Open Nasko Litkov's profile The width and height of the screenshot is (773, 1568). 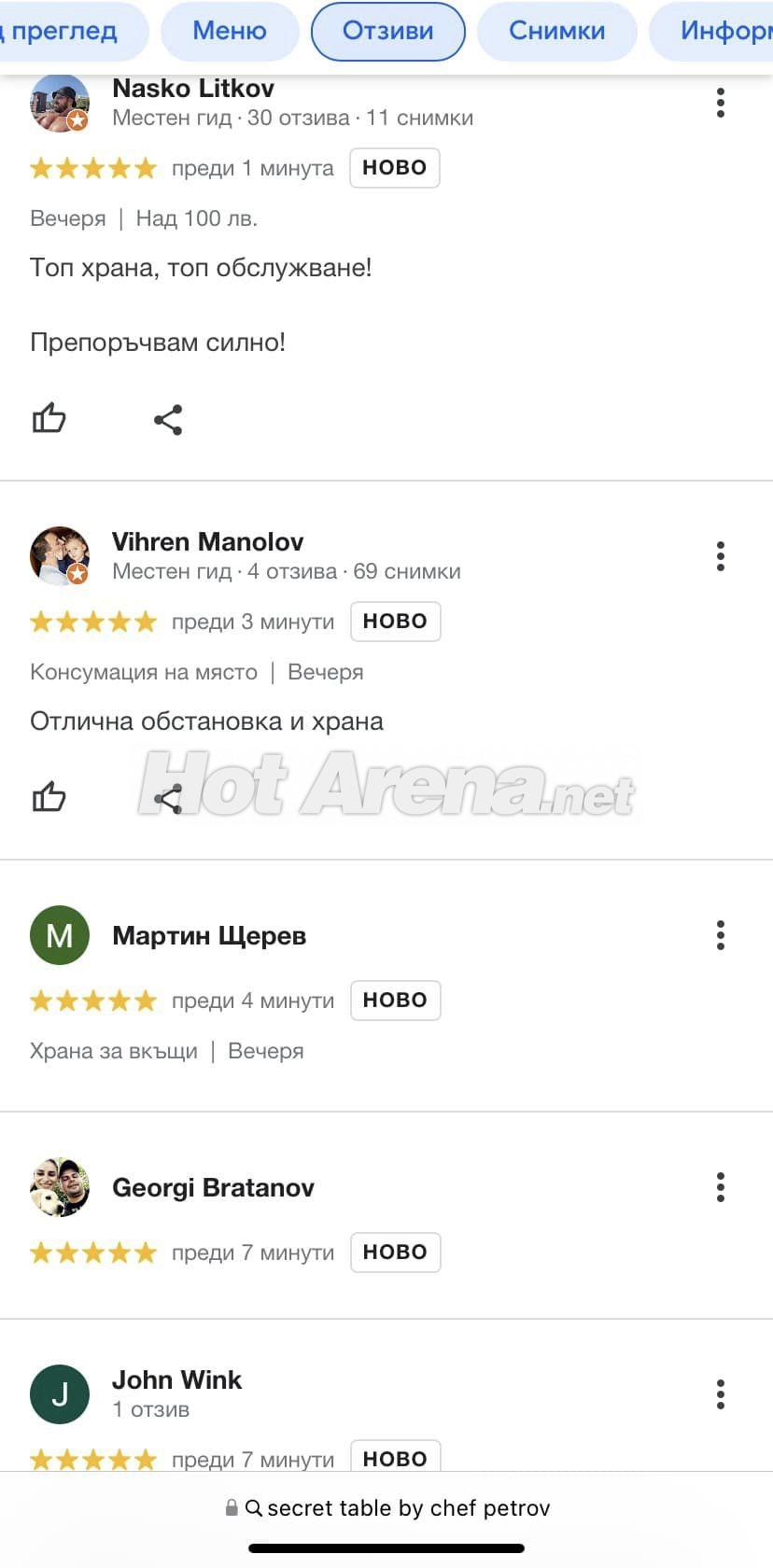(193, 89)
